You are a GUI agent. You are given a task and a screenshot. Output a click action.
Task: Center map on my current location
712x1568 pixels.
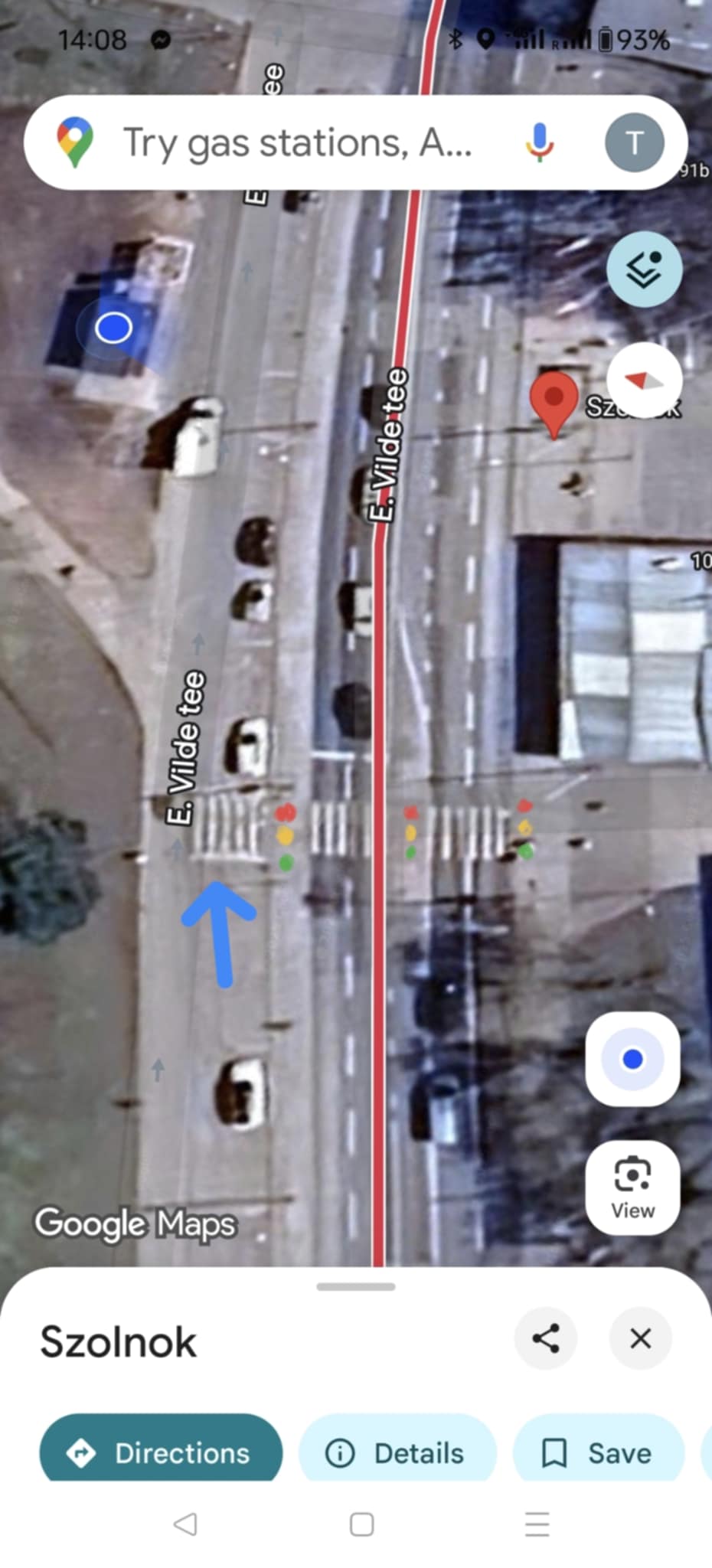[x=632, y=1059]
